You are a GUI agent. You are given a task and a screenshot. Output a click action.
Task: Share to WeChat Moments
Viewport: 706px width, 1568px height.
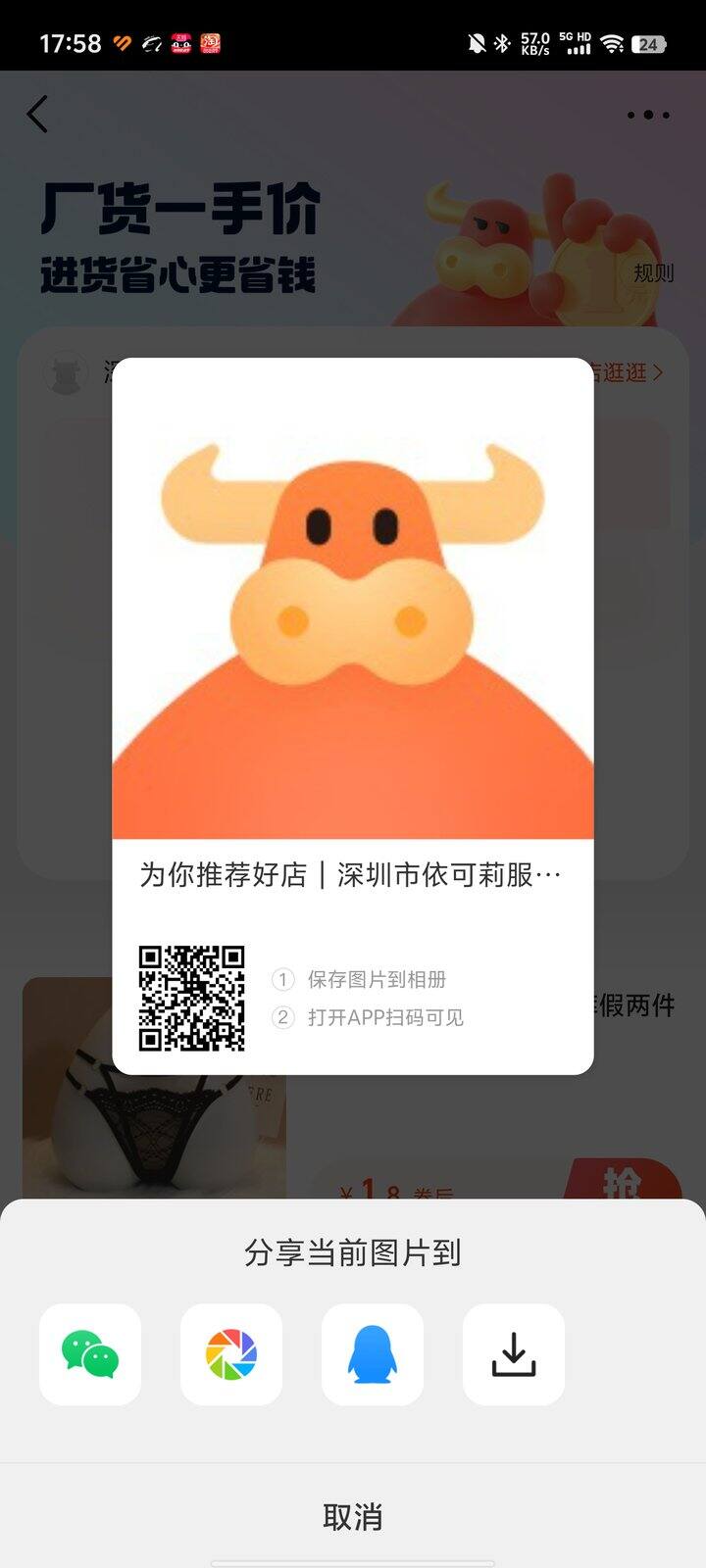tap(230, 1355)
